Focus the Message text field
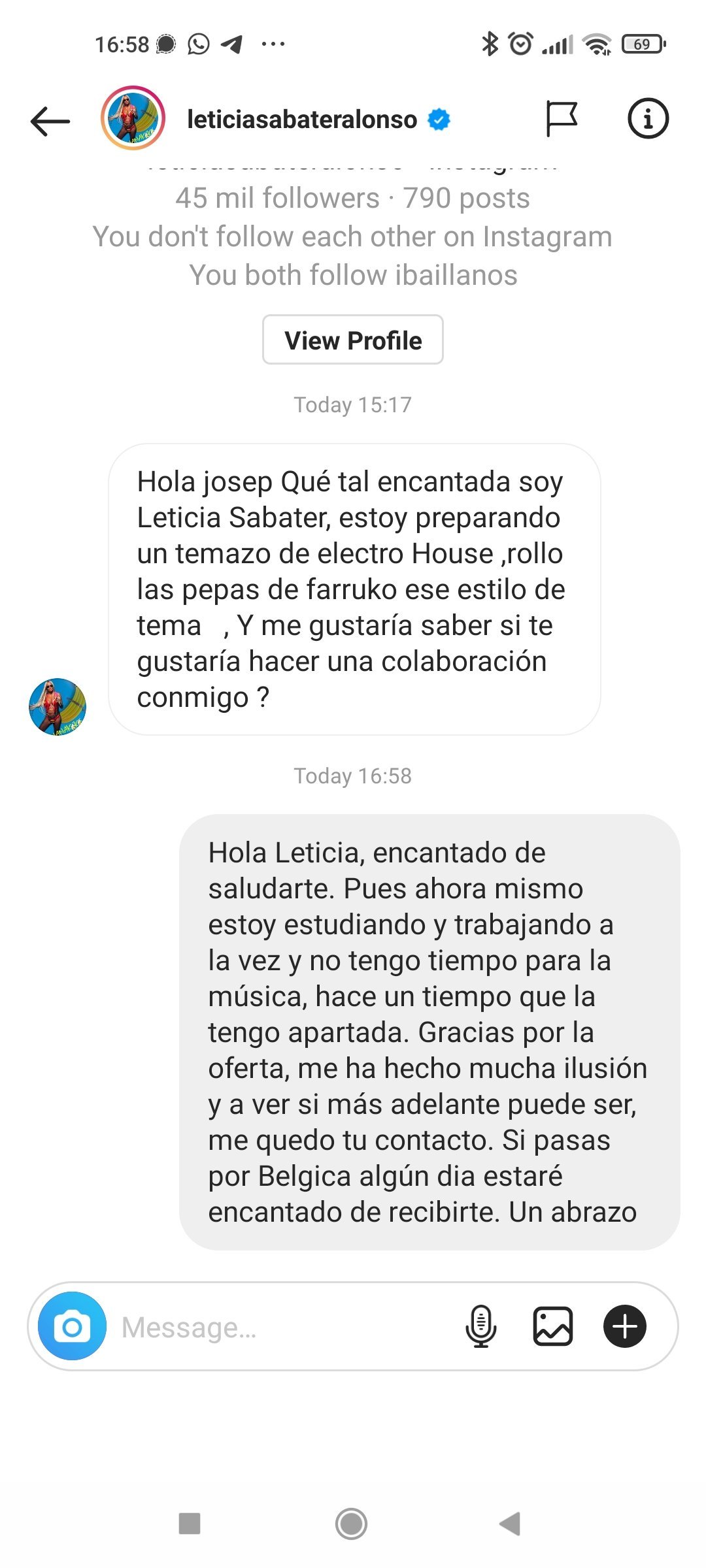706x1568 pixels. tap(281, 1327)
